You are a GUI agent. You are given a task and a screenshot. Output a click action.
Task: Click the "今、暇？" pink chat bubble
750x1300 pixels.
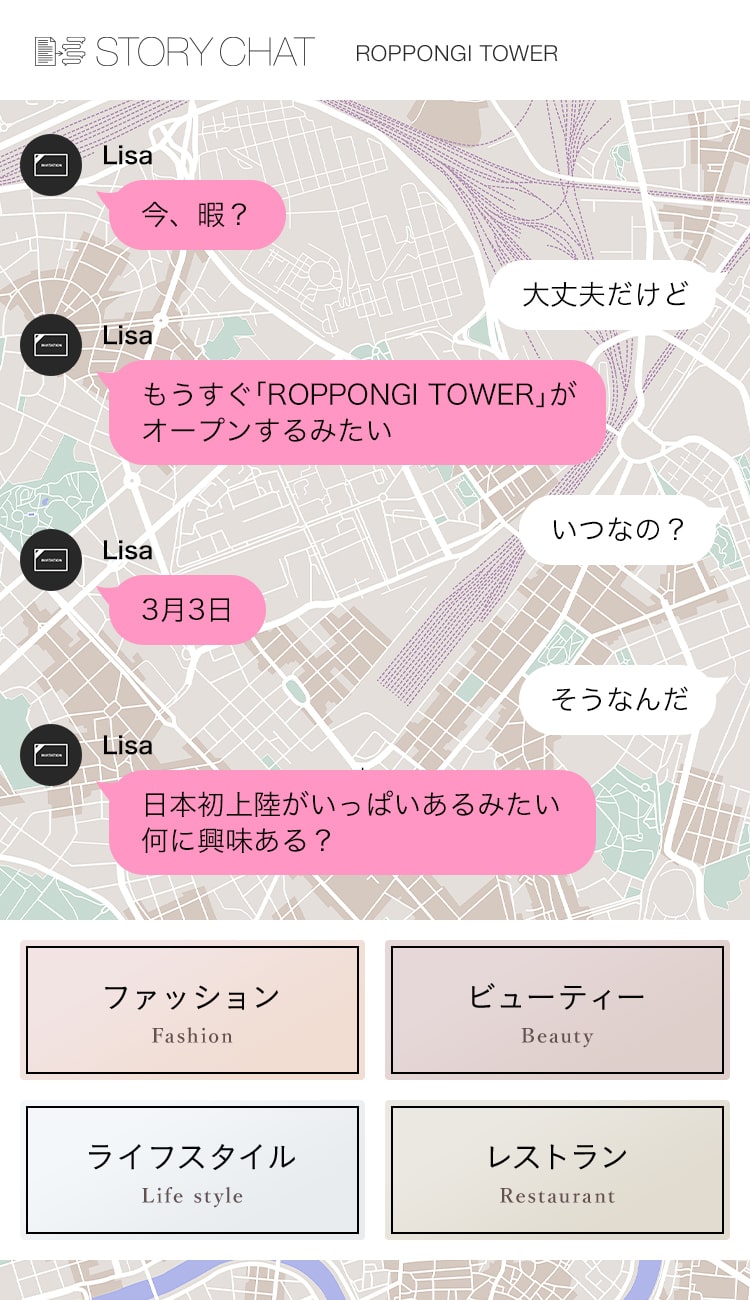197,214
